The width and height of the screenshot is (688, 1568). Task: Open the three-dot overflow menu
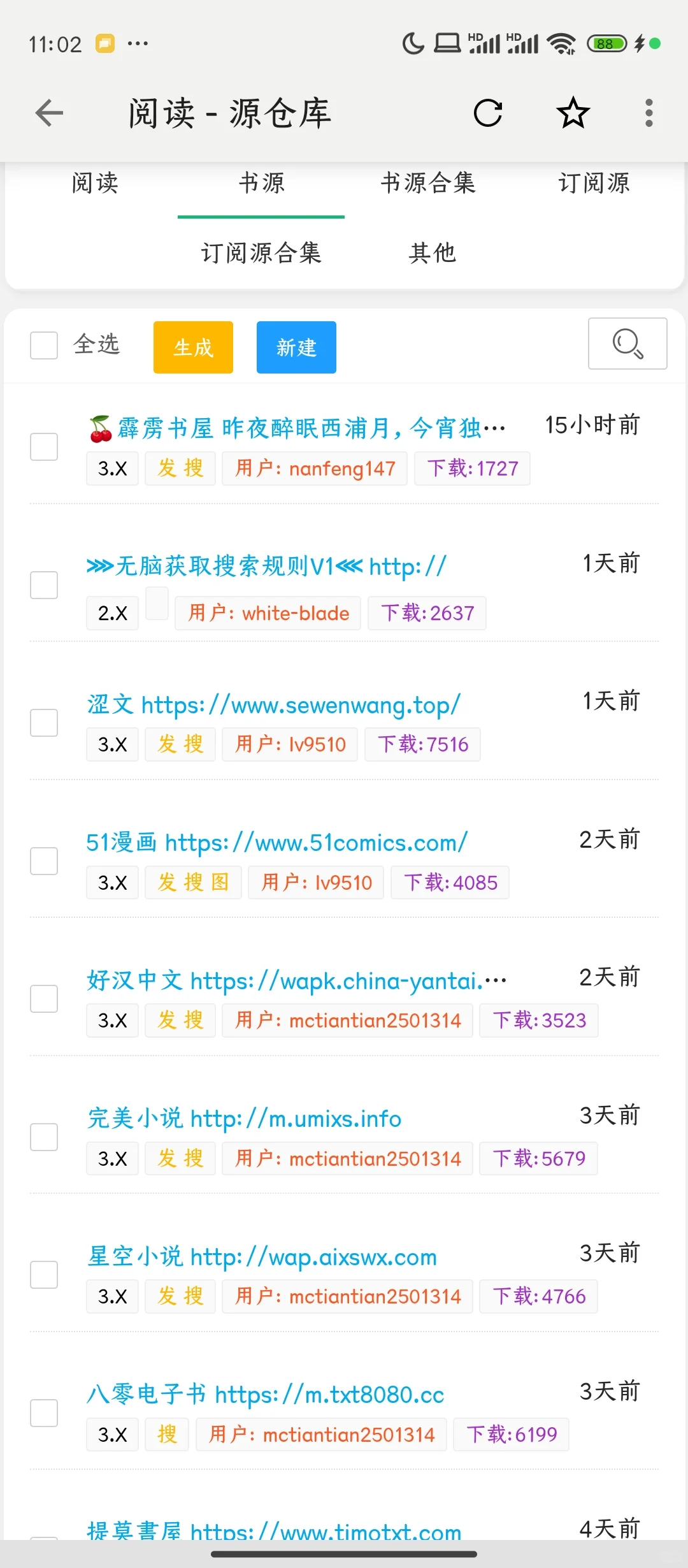pyautogui.click(x=649, y=113)
